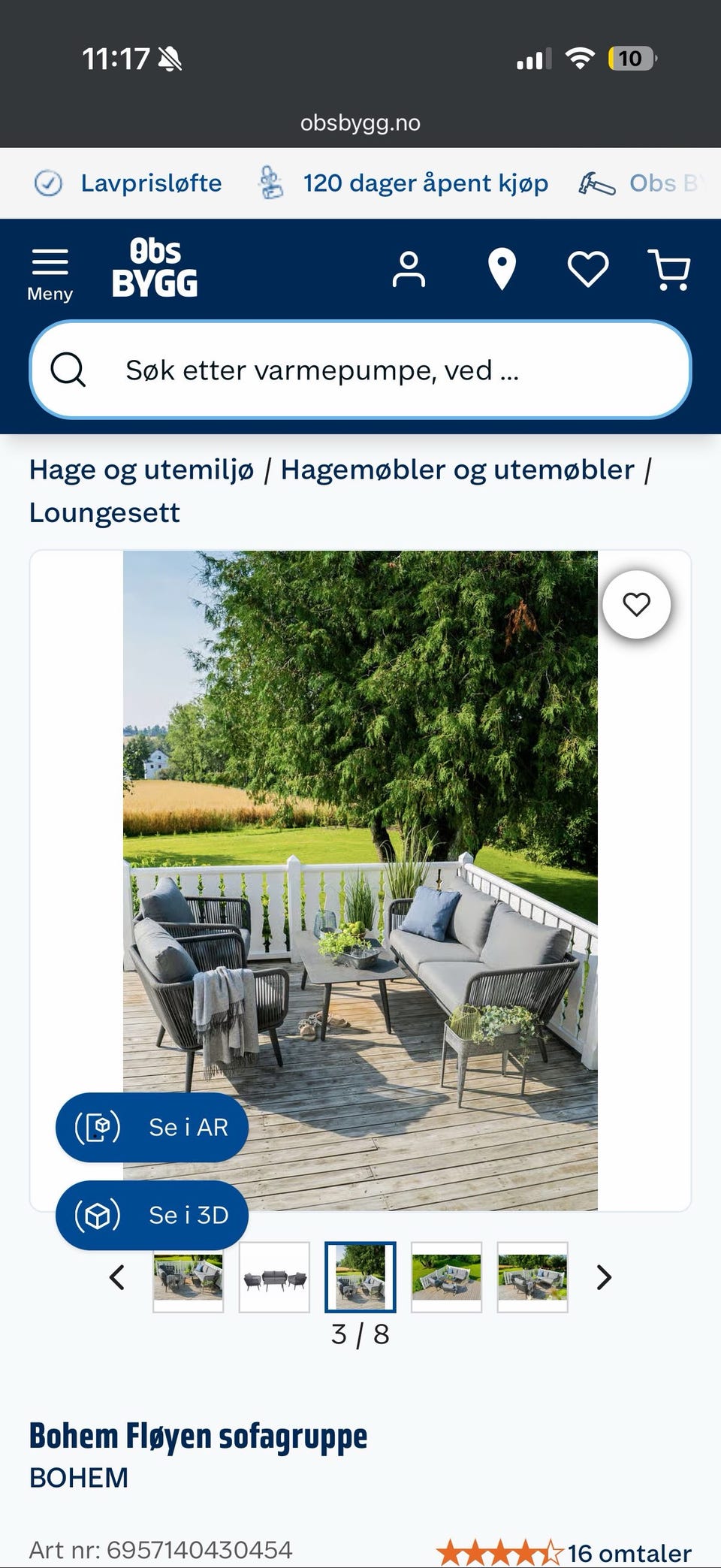Advance the gallery with the right chevron

click(x=604, y=1277)
